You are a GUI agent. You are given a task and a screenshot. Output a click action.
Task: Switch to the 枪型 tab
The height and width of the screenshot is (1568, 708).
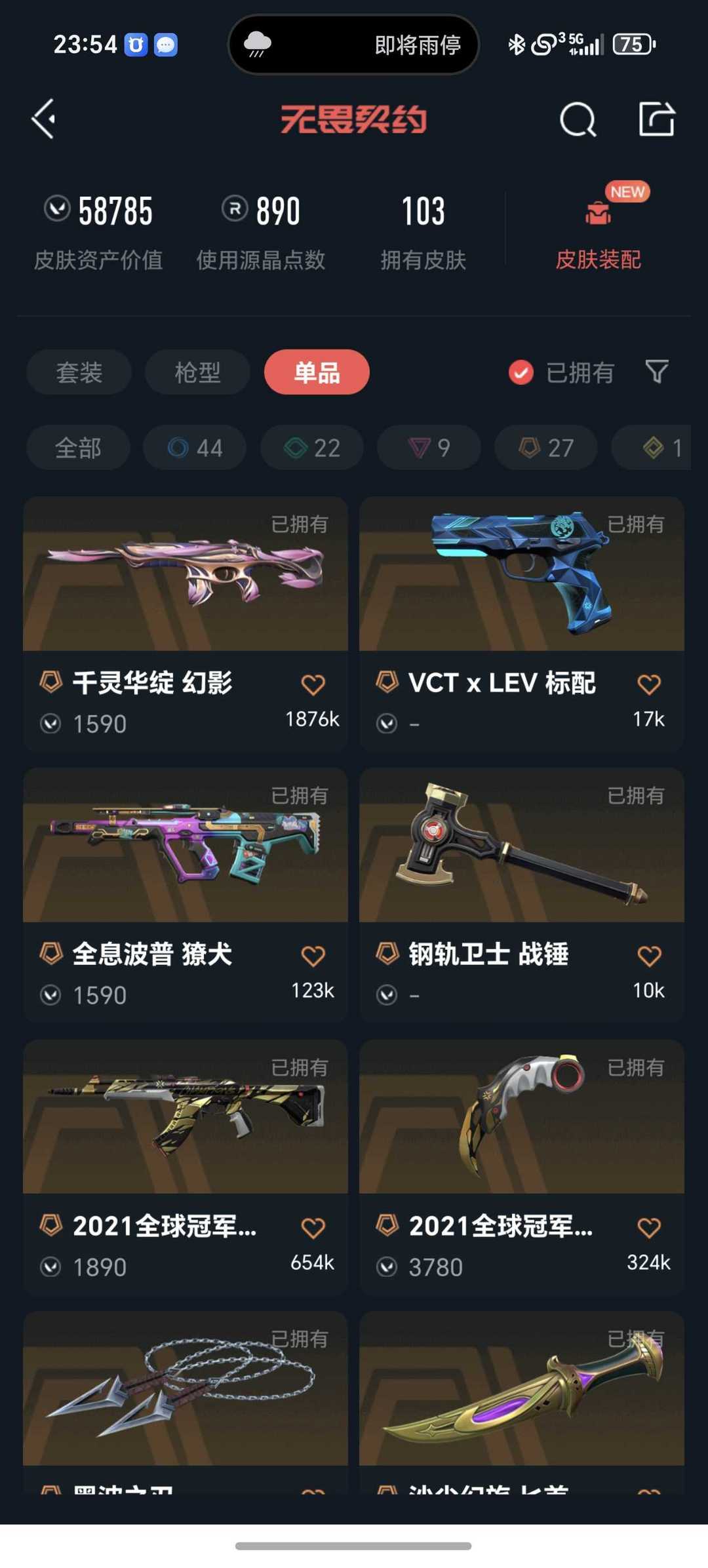(x=197, y=372)
